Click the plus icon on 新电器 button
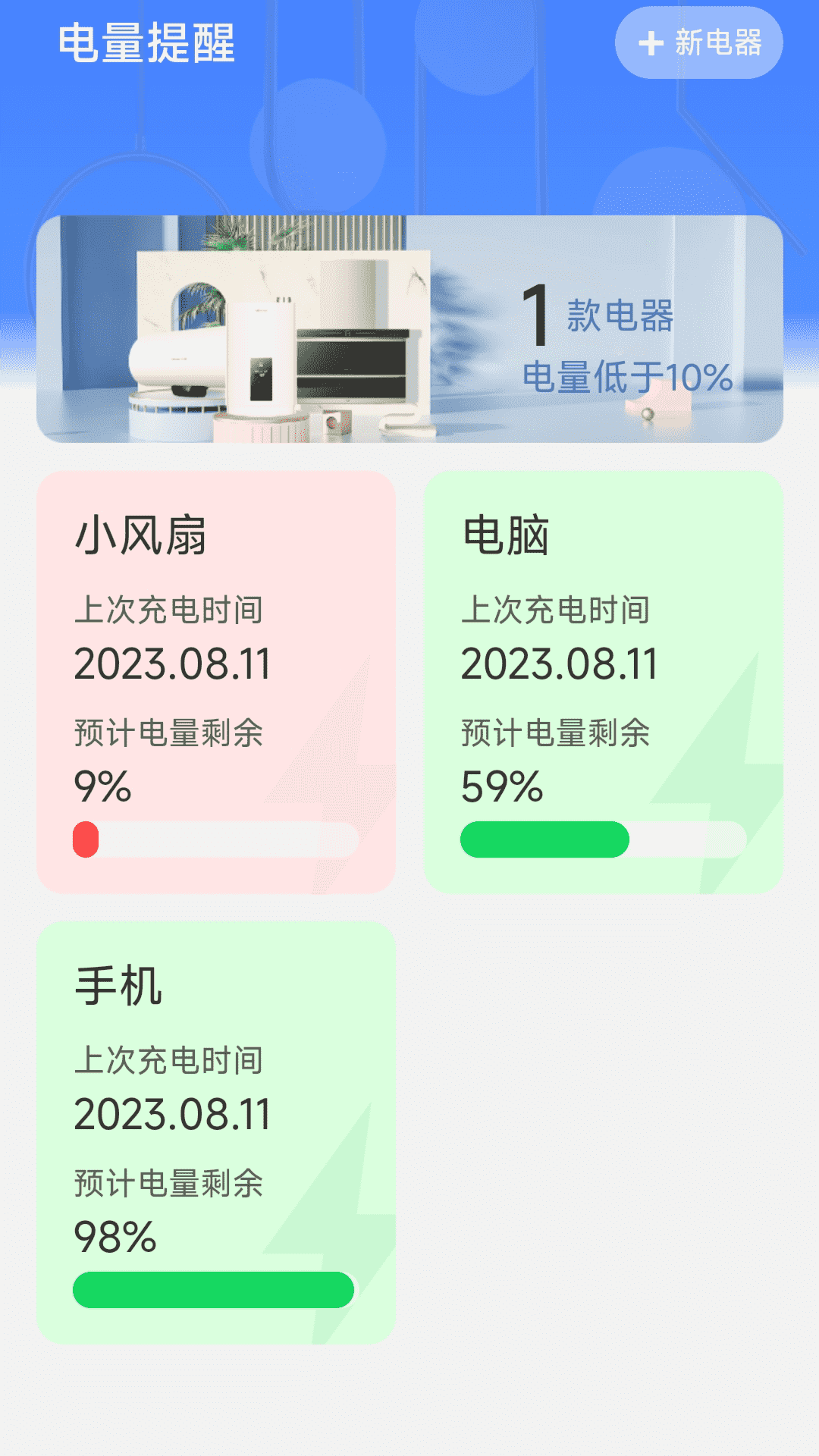 [650, 43]
